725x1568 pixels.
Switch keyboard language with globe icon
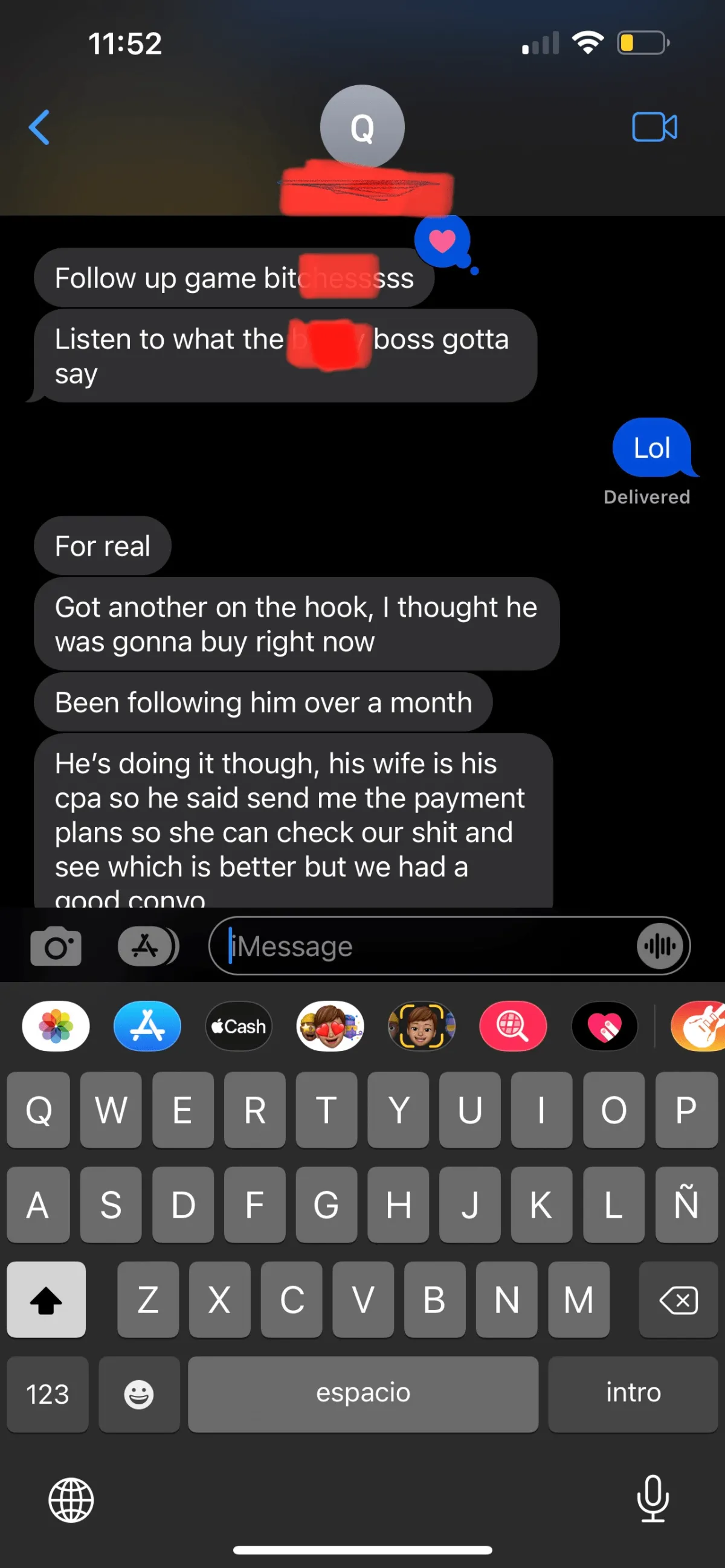click(71, 1500)
